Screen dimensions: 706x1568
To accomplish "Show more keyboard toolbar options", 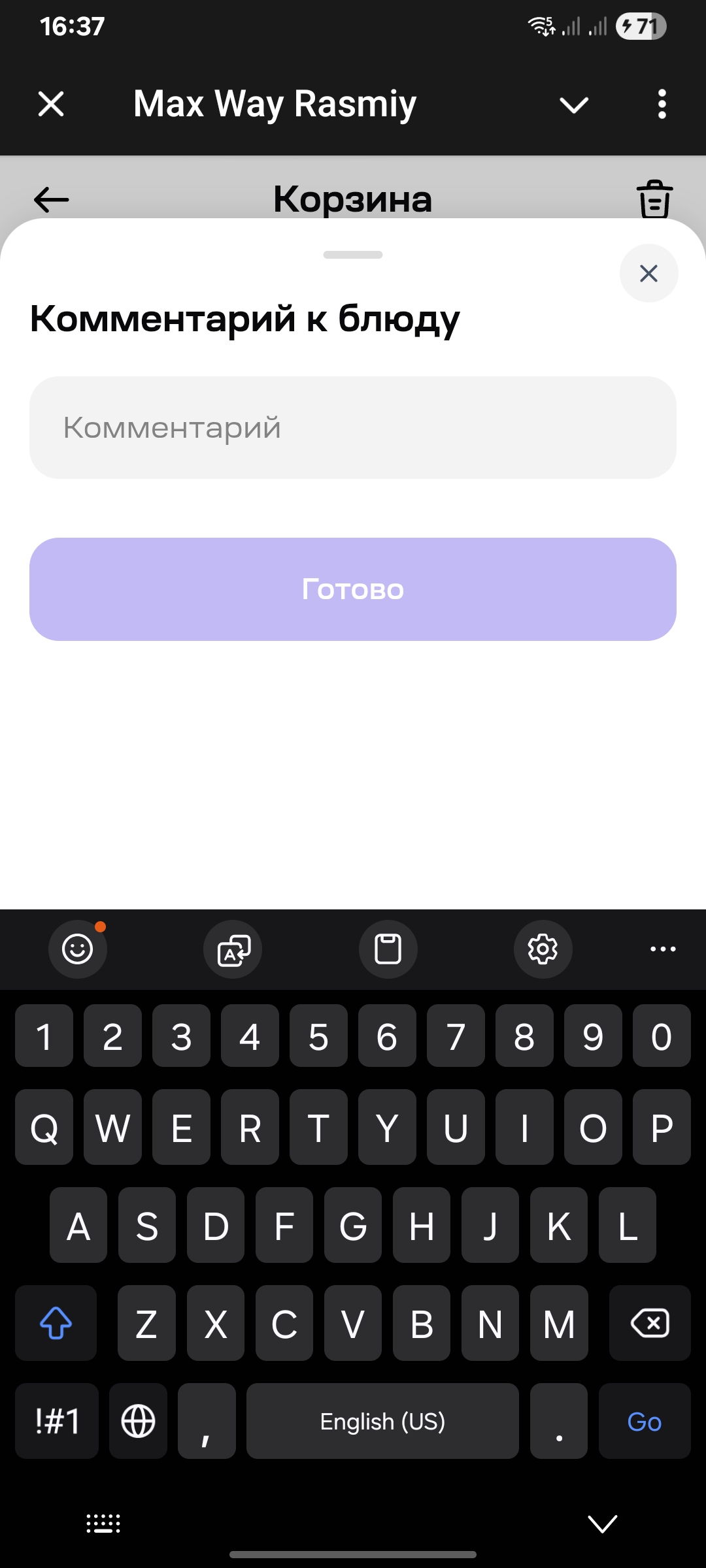I will click(x=663, y=949).
